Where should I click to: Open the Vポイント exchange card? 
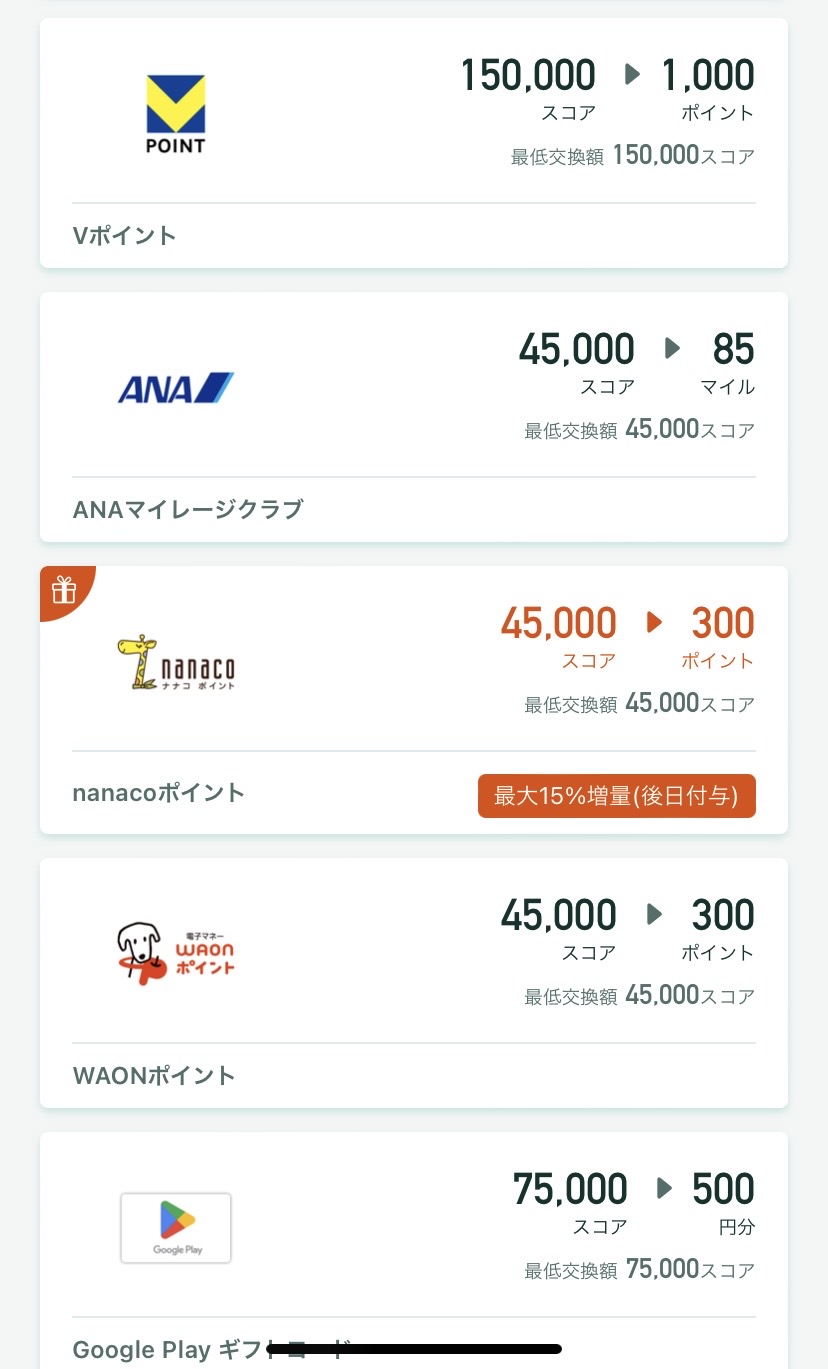click(413, 142)
